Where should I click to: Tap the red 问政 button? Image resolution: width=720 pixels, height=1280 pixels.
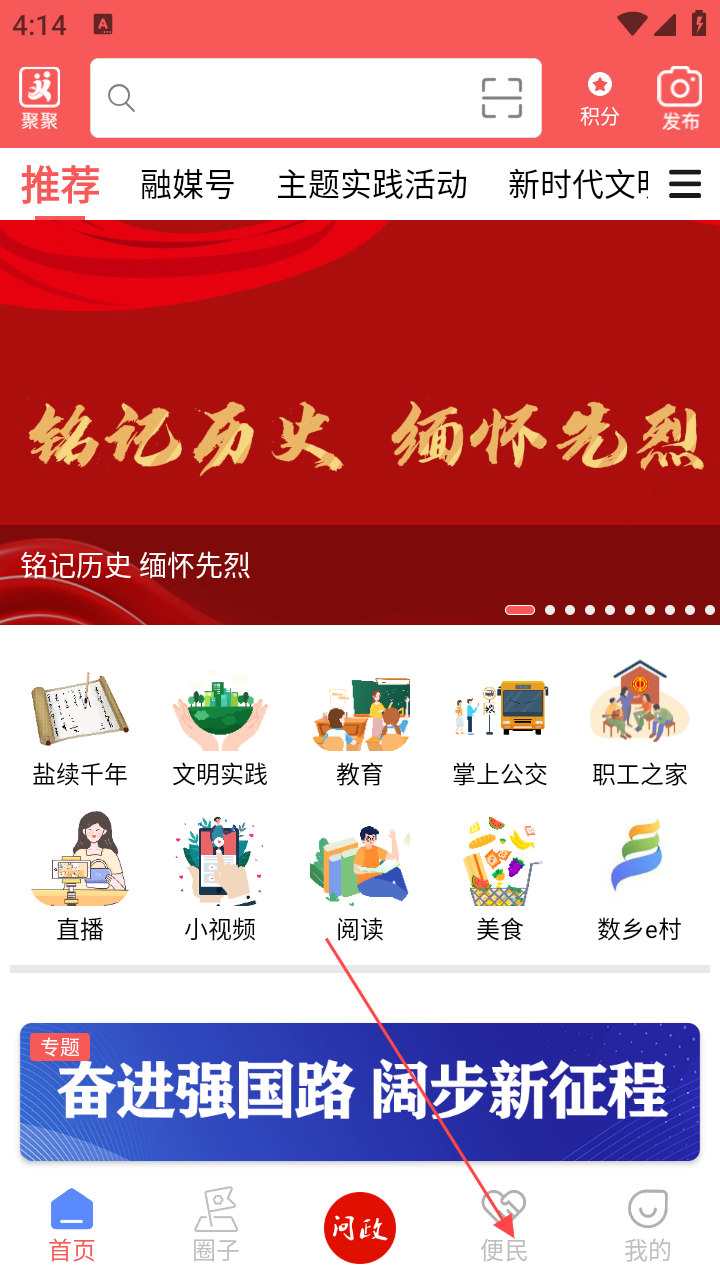pos(360,1227)
